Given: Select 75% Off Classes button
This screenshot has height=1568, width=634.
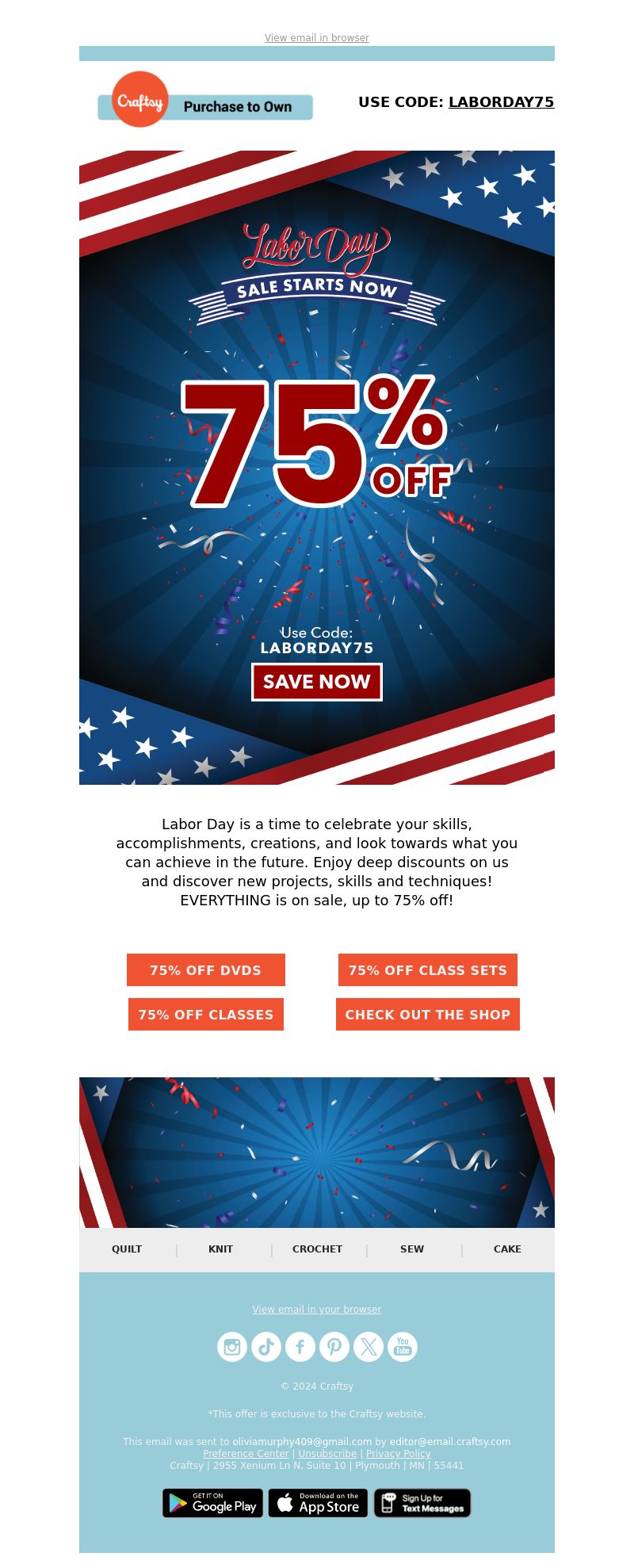Looking at the screenshot, I should click(205, 1015).
